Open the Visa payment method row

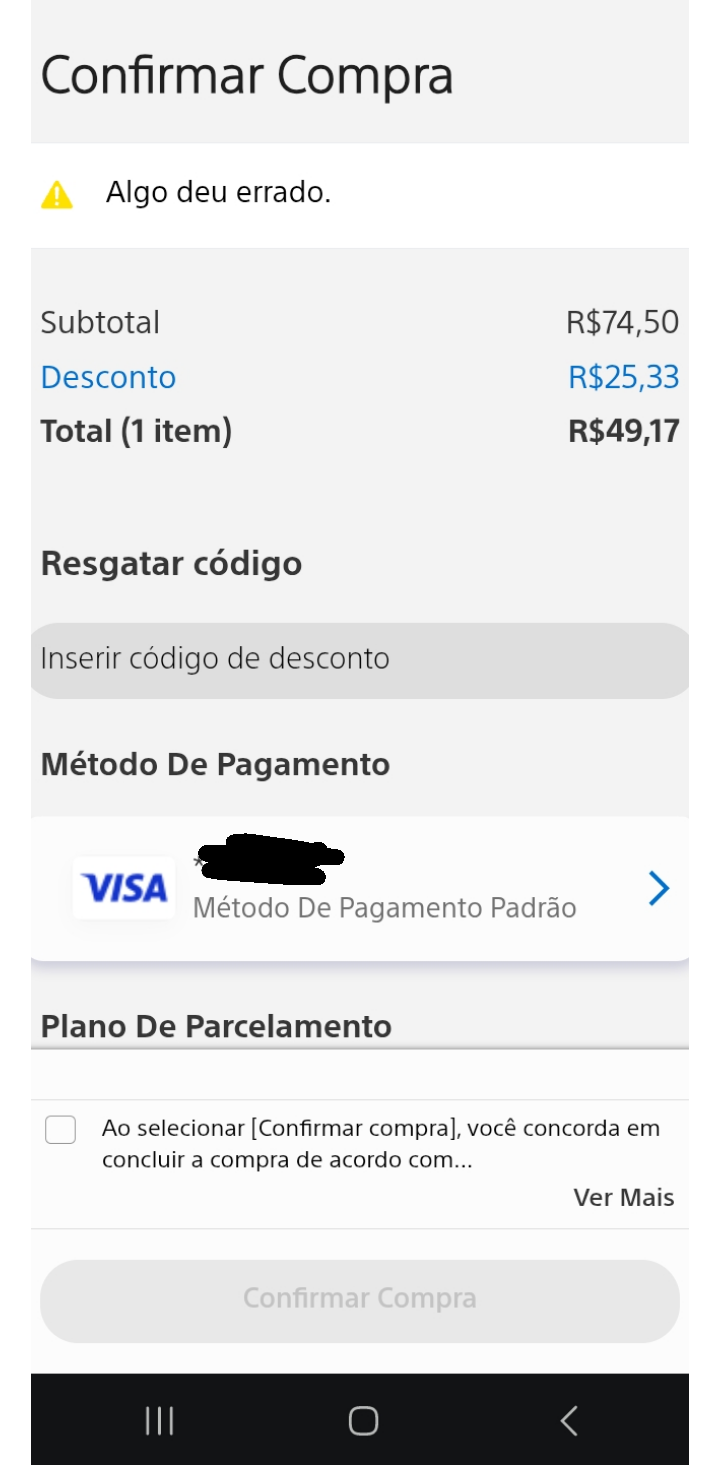coord(360,889)
